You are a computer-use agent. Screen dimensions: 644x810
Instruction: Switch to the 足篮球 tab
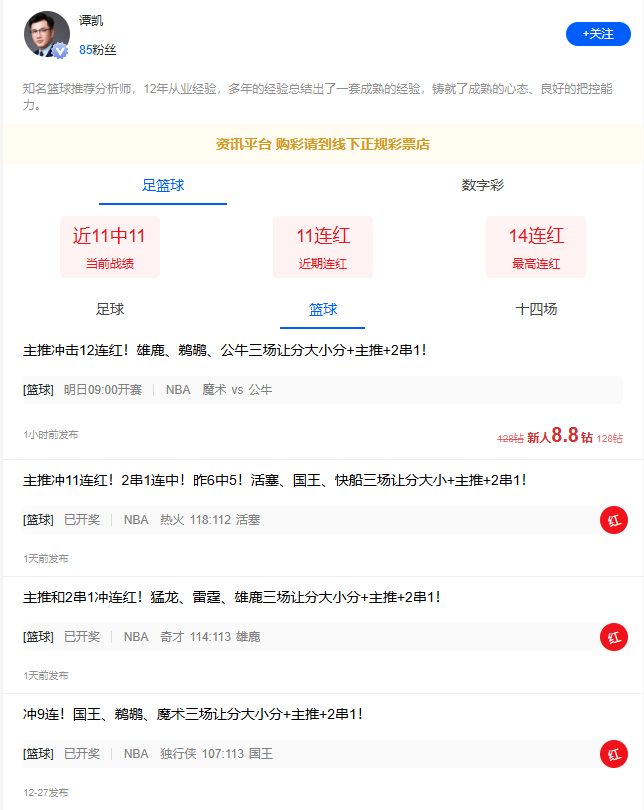[163, 185]
